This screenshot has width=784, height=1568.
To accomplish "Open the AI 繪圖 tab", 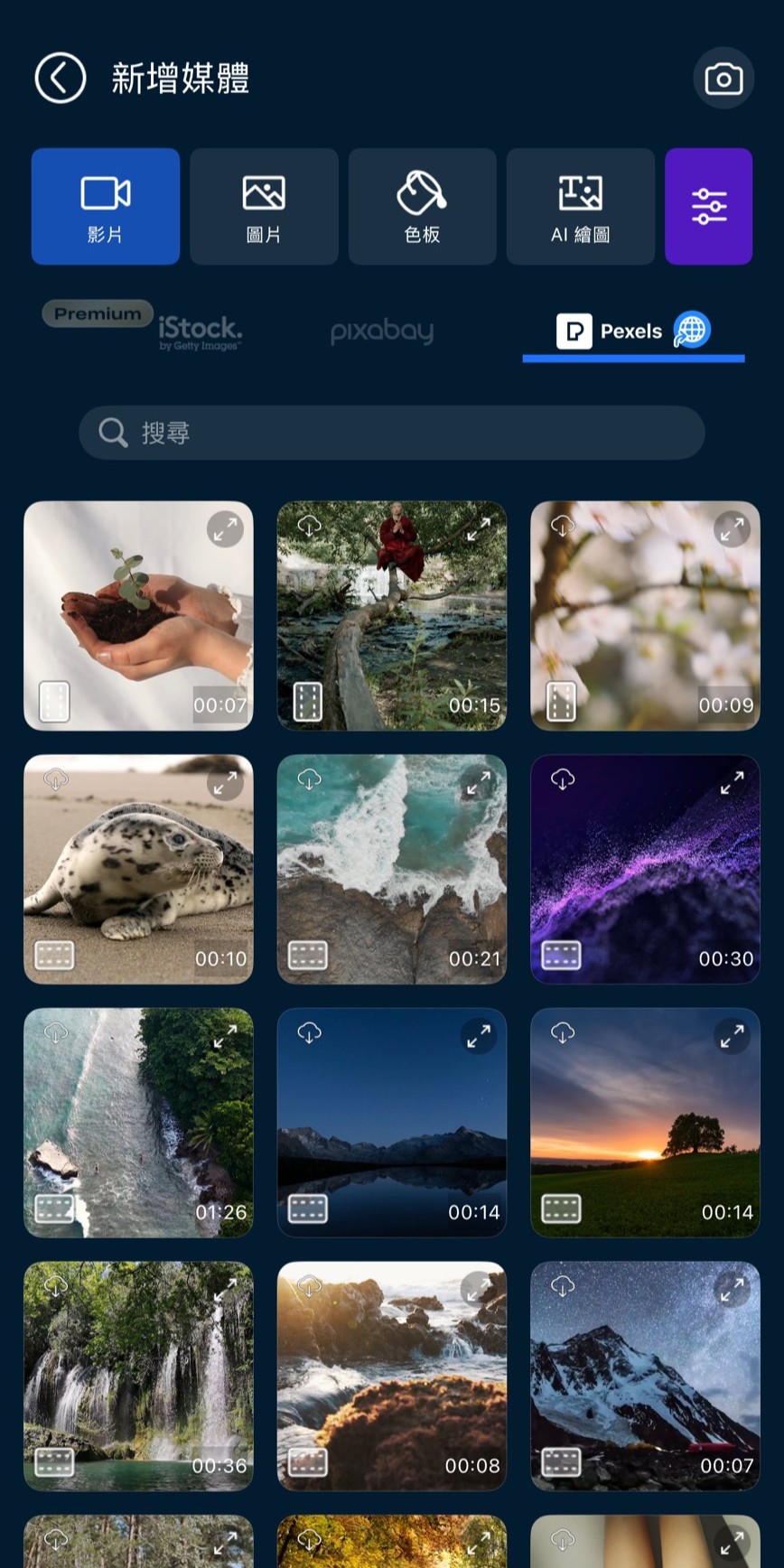I will (580, 207).
